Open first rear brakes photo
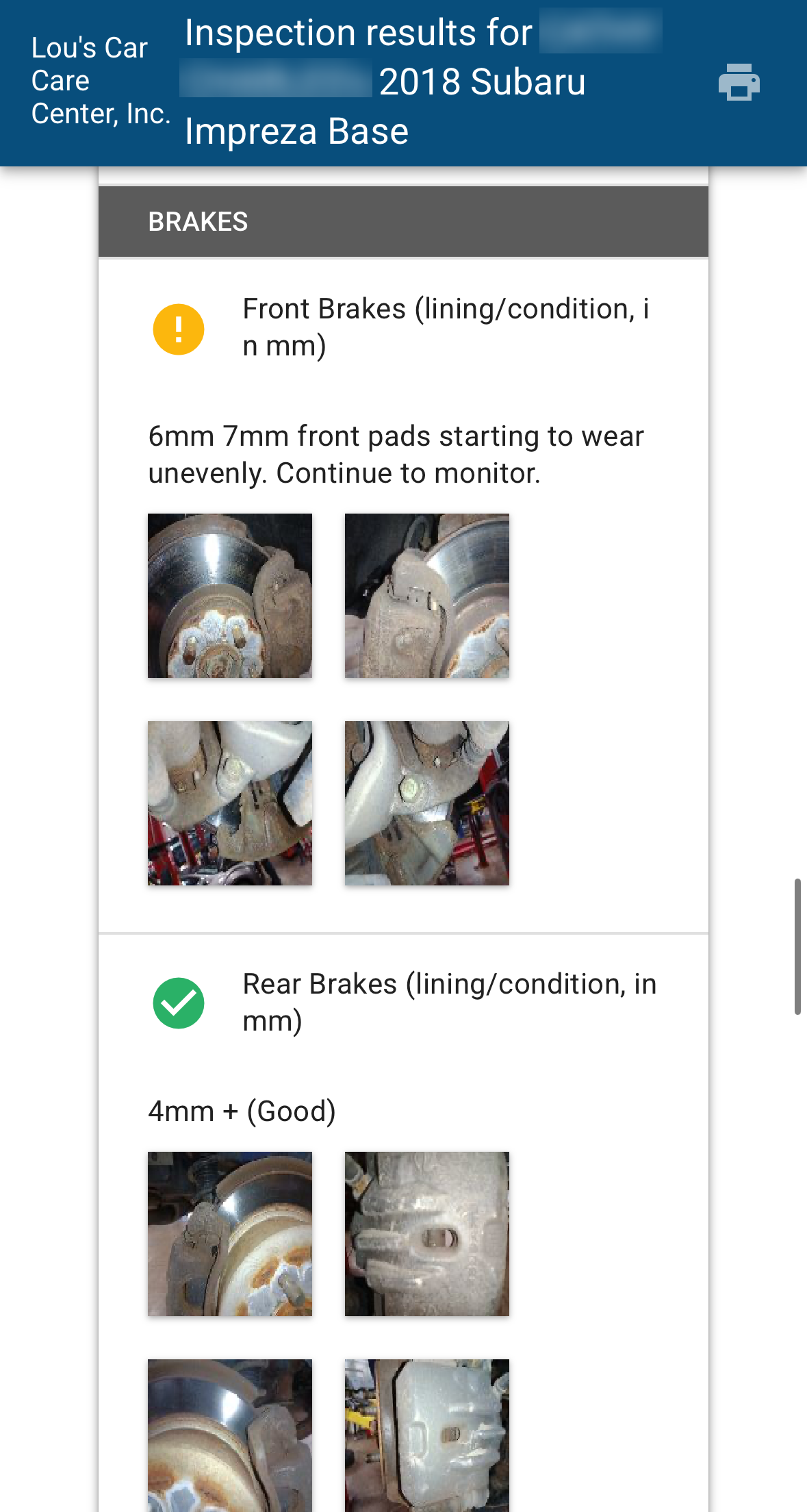807x1512 pixels. tap(230, 1234)
